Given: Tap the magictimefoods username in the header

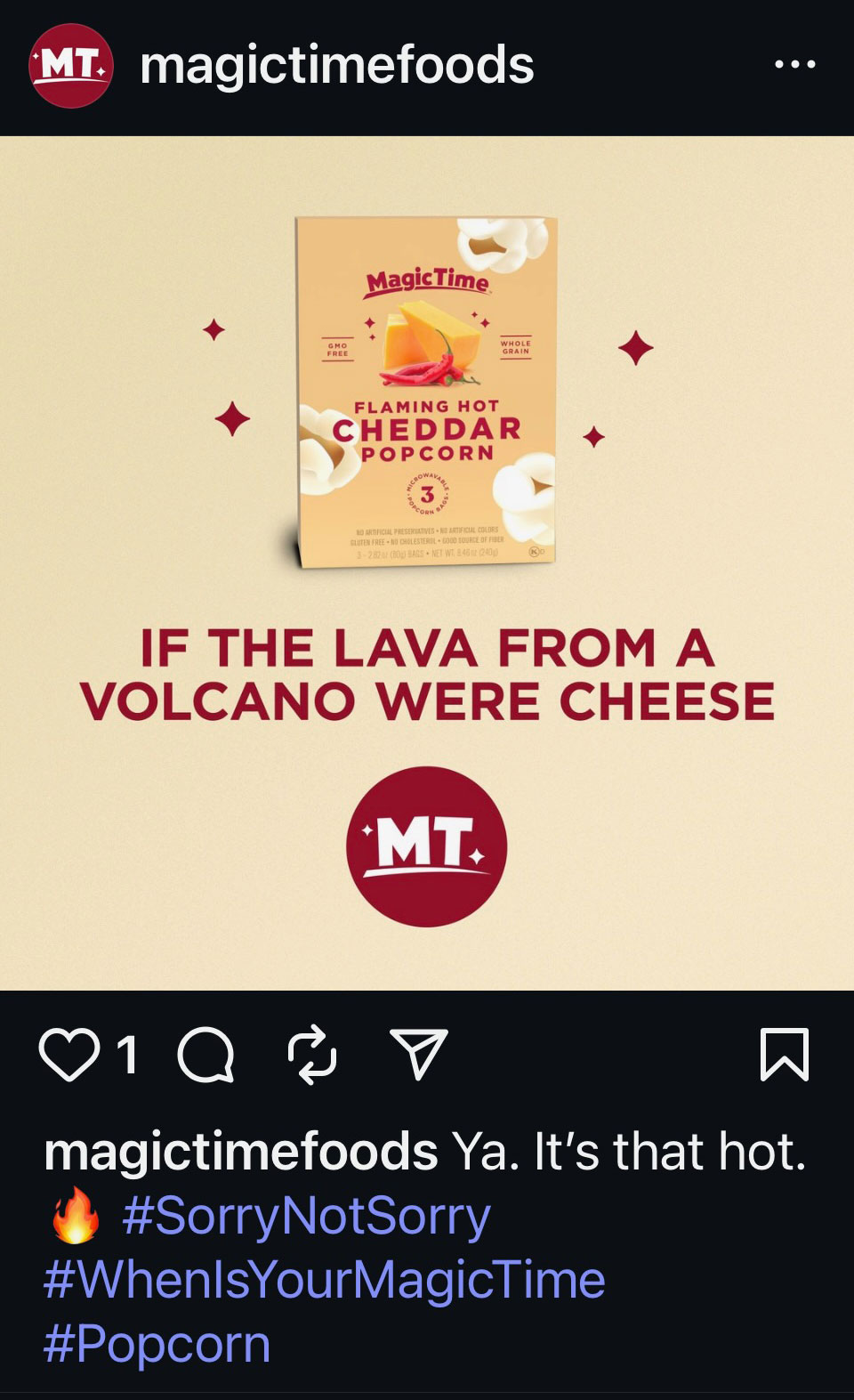Looking at the screenshot, I should click(x=336, y=66).
